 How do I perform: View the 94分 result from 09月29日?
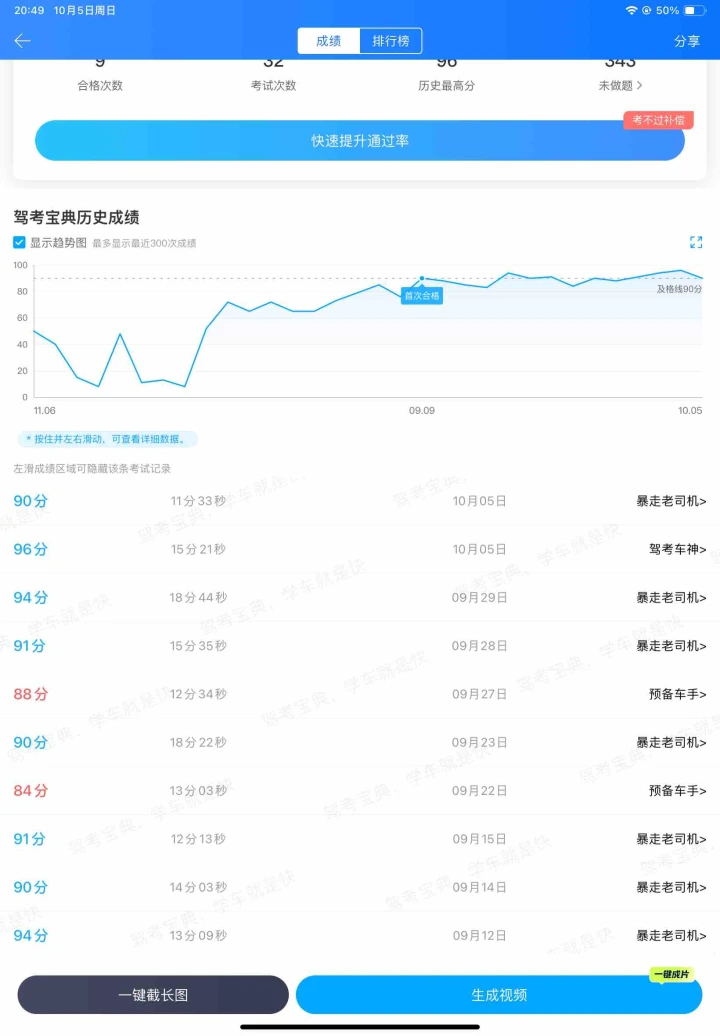[x=360, y=597]
